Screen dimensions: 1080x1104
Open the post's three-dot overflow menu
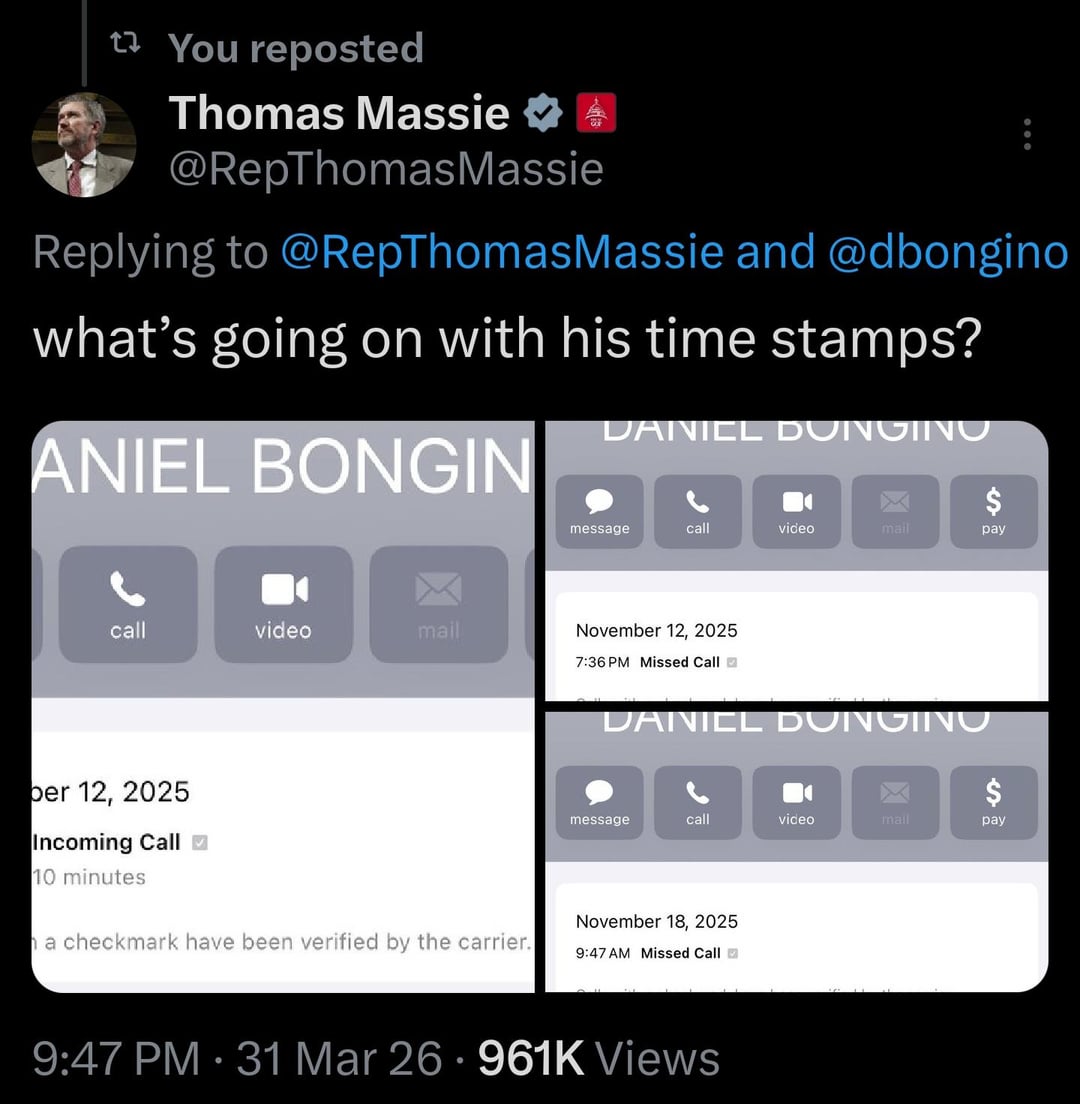point(1027,134)
